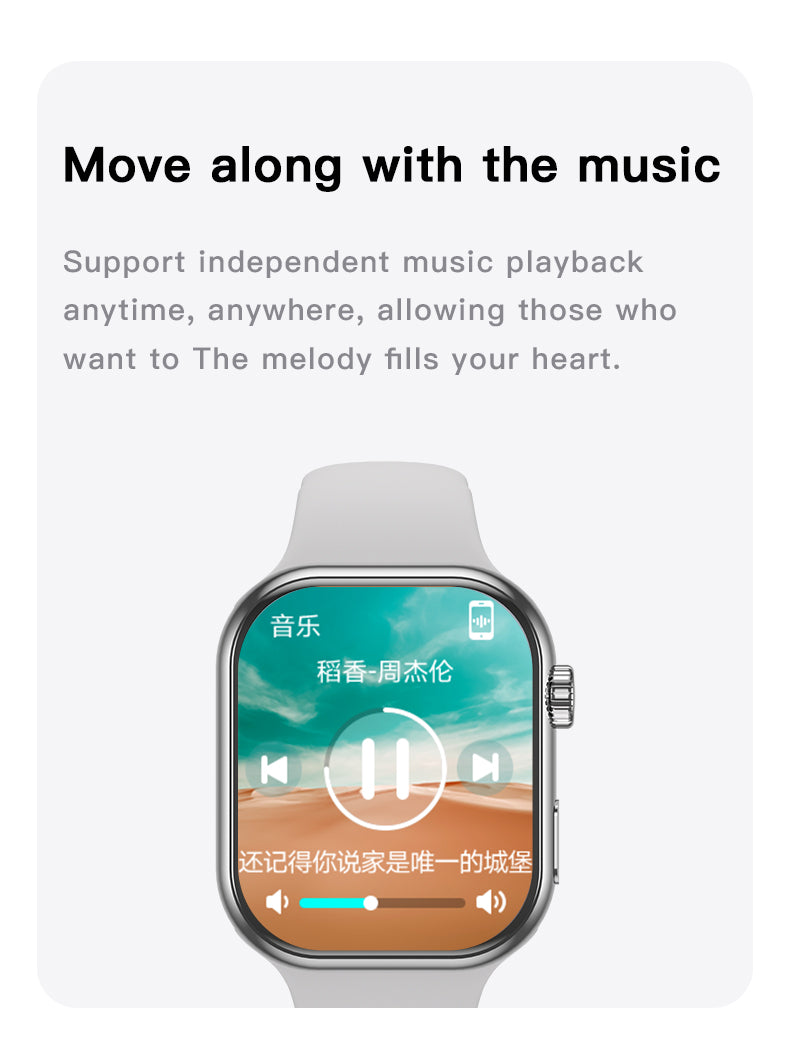Tap filled cyan portion of volume bar
This screenshot has width=790, height=1055.
pyautogui.click(x=330, y=903)
